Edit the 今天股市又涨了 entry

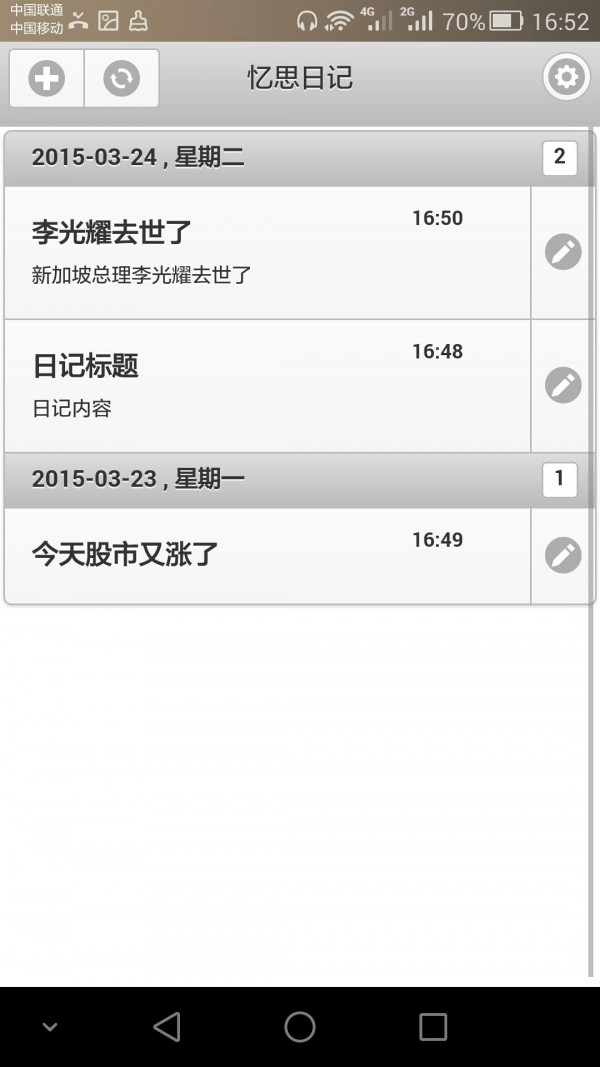(563, 555)
